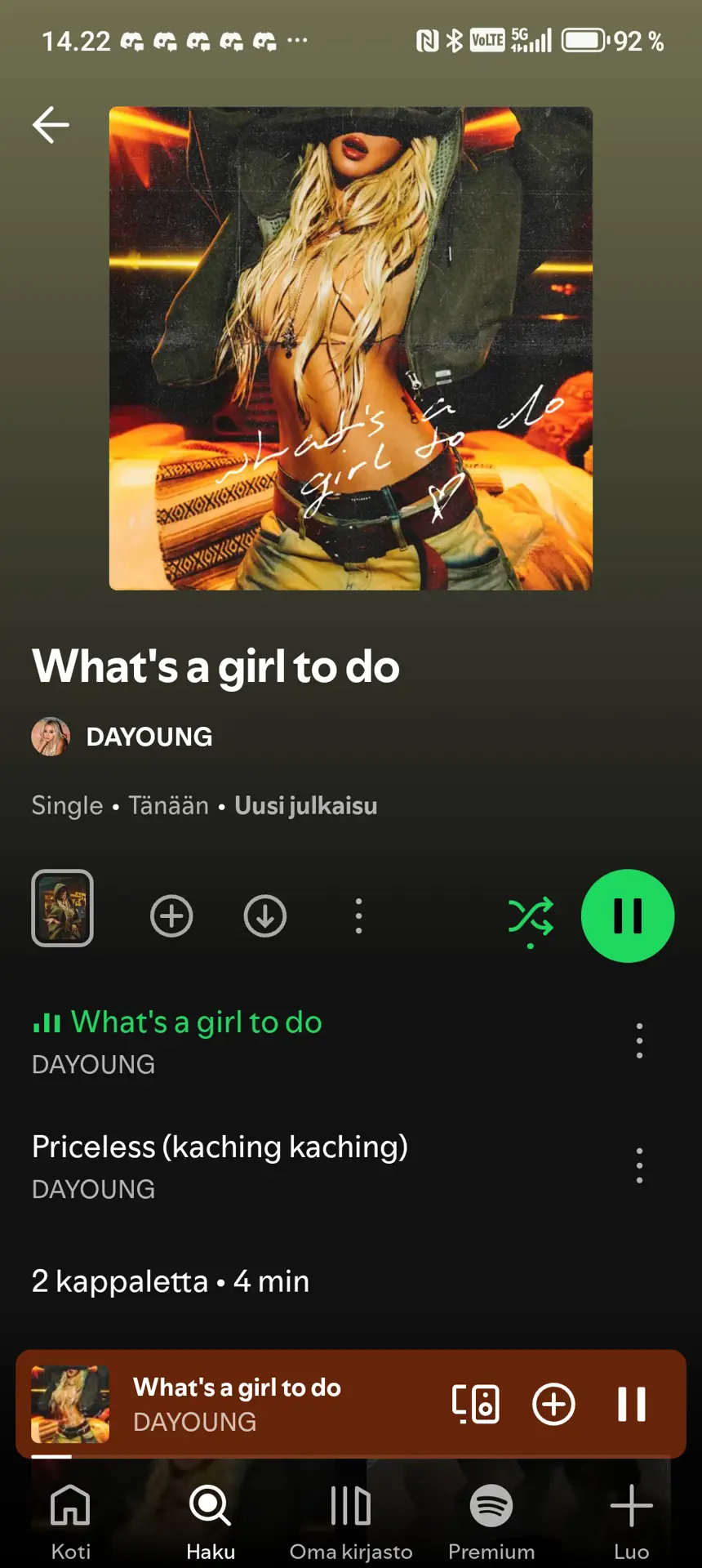This screenshot has height=1568, width=702.
Task: Open DAYOUNG artist page
Action: tap(149, 737)
